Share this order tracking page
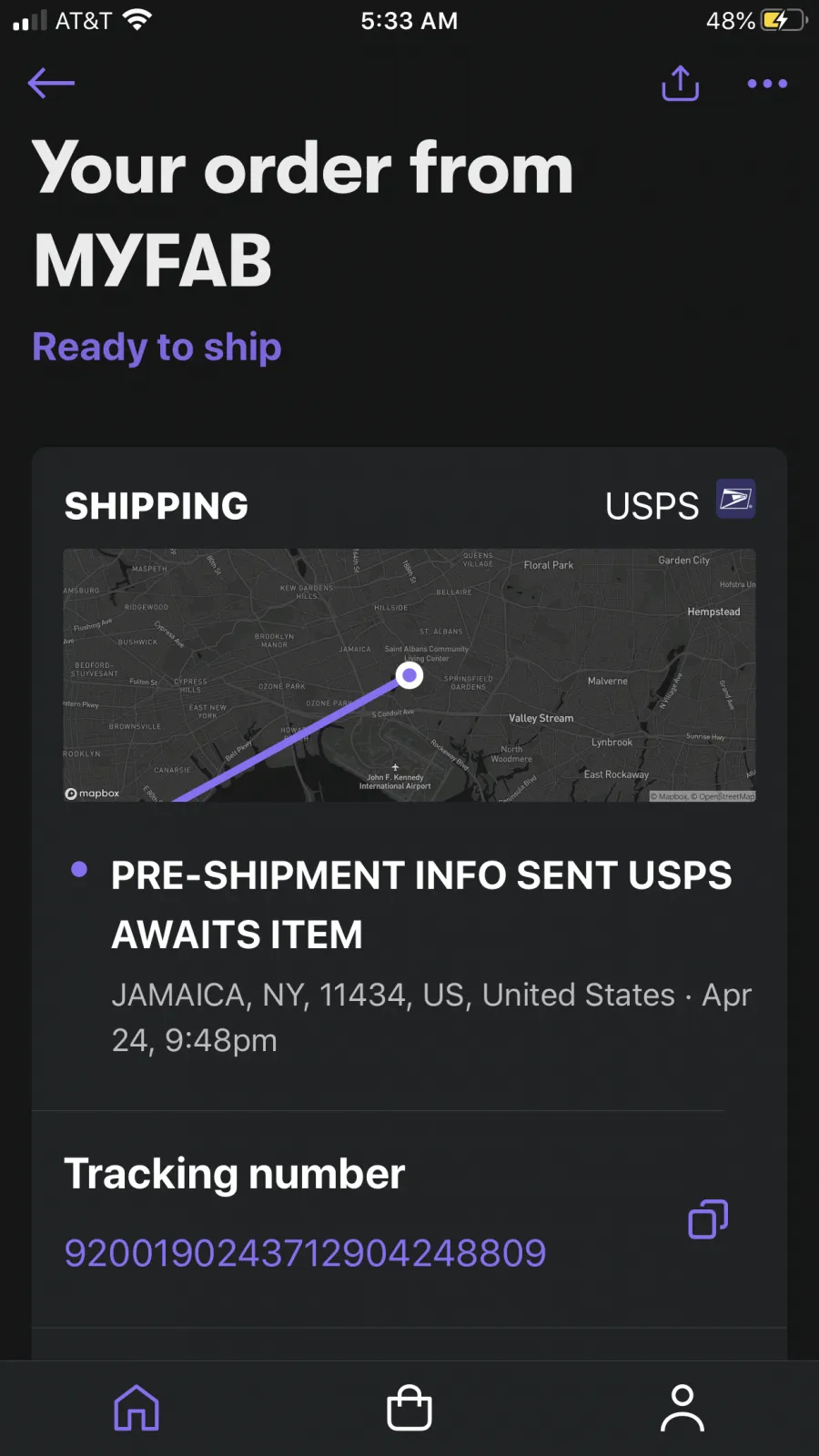This screenshot has width=819, height=1456. point(680,83)
